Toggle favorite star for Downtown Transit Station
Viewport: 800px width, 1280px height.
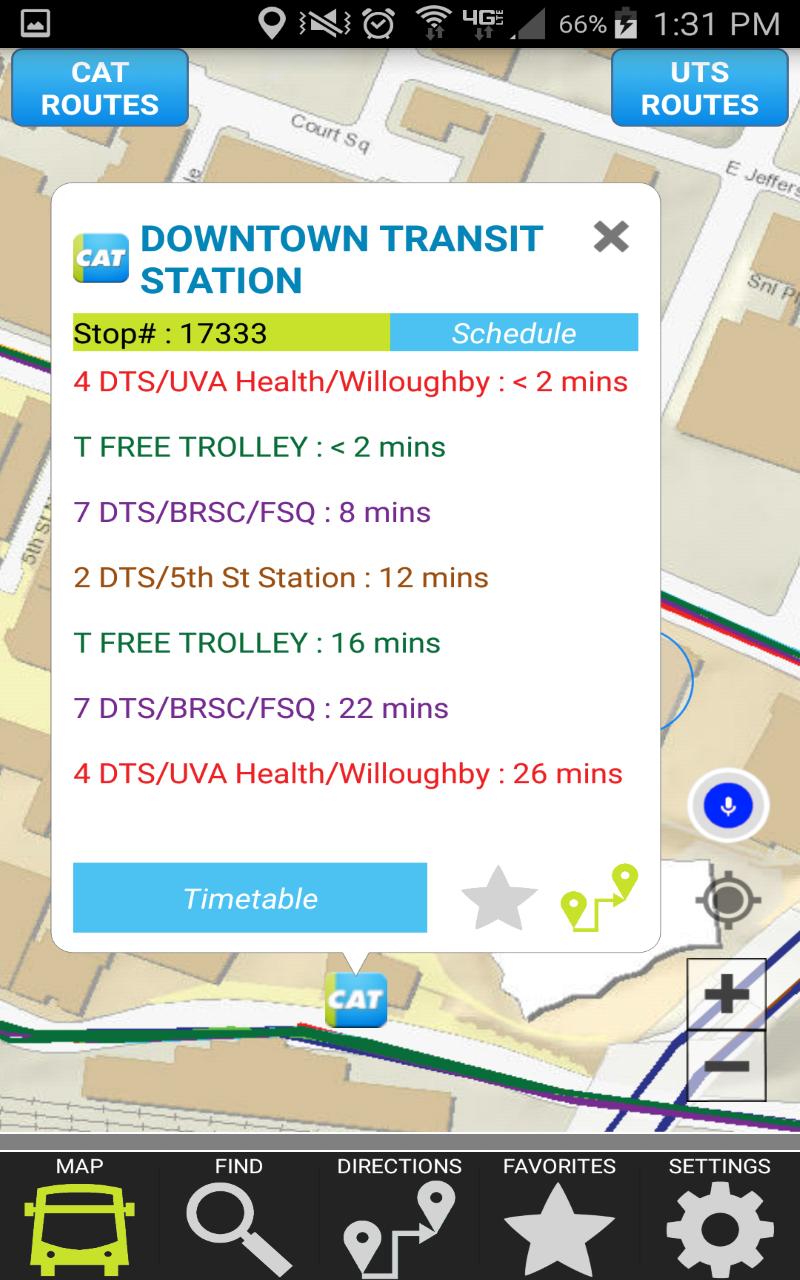(x=498, y=898)
